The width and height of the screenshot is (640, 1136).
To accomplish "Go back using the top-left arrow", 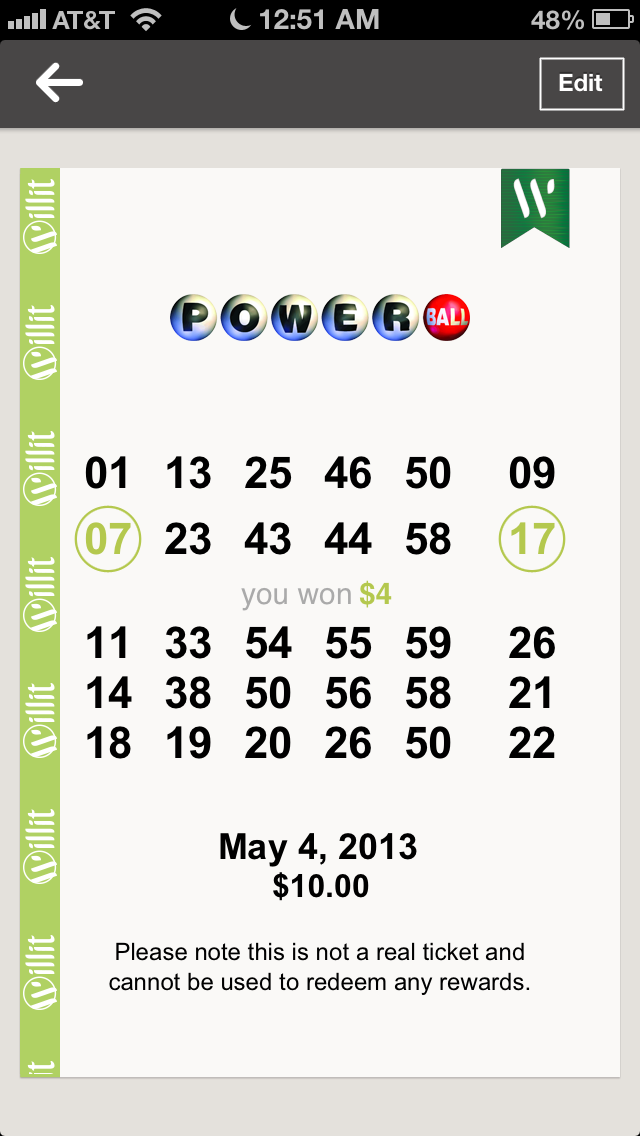I will (x=59, y=83).
